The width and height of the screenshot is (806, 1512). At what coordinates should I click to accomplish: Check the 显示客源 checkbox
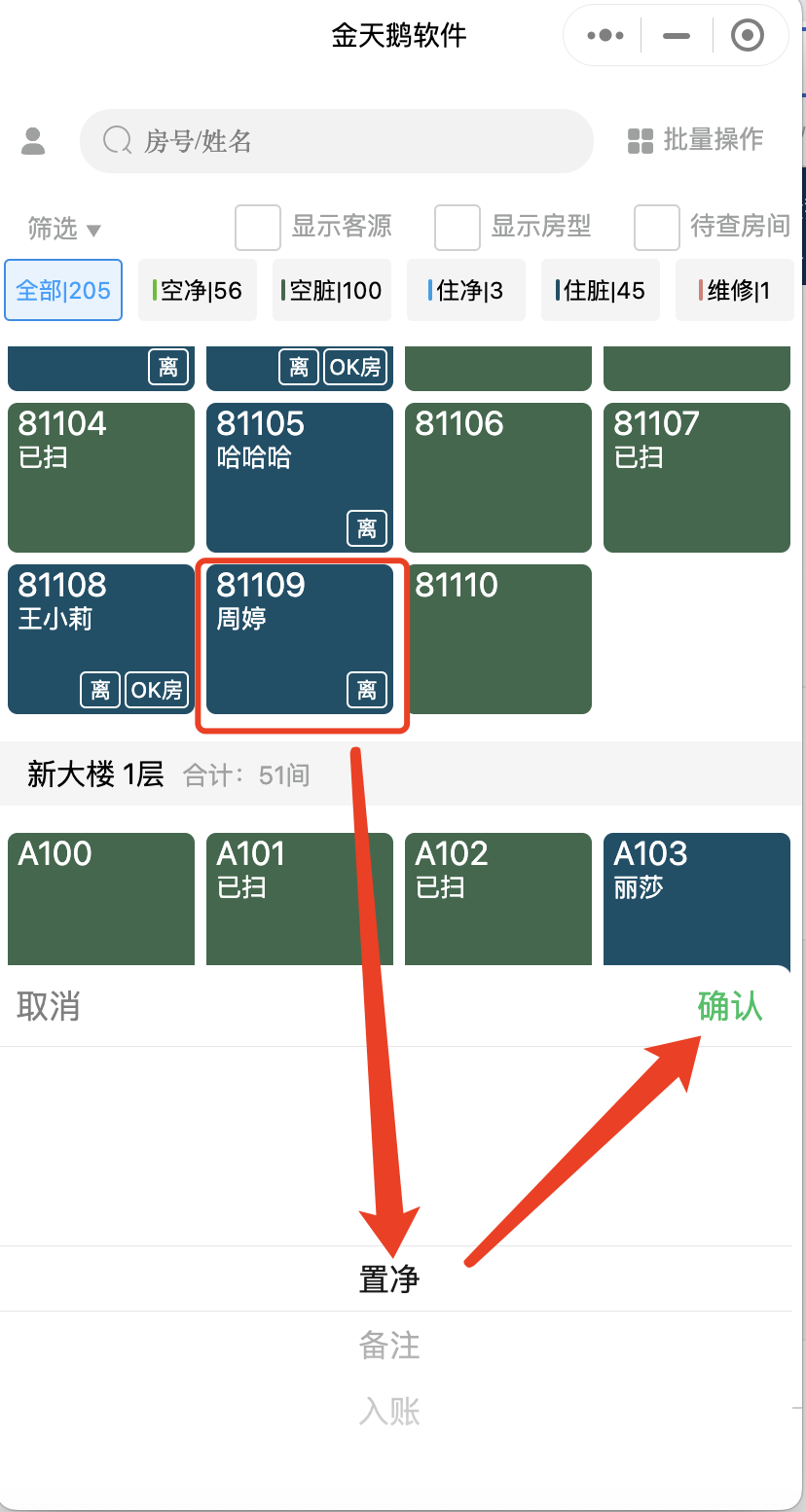(258, 228)
